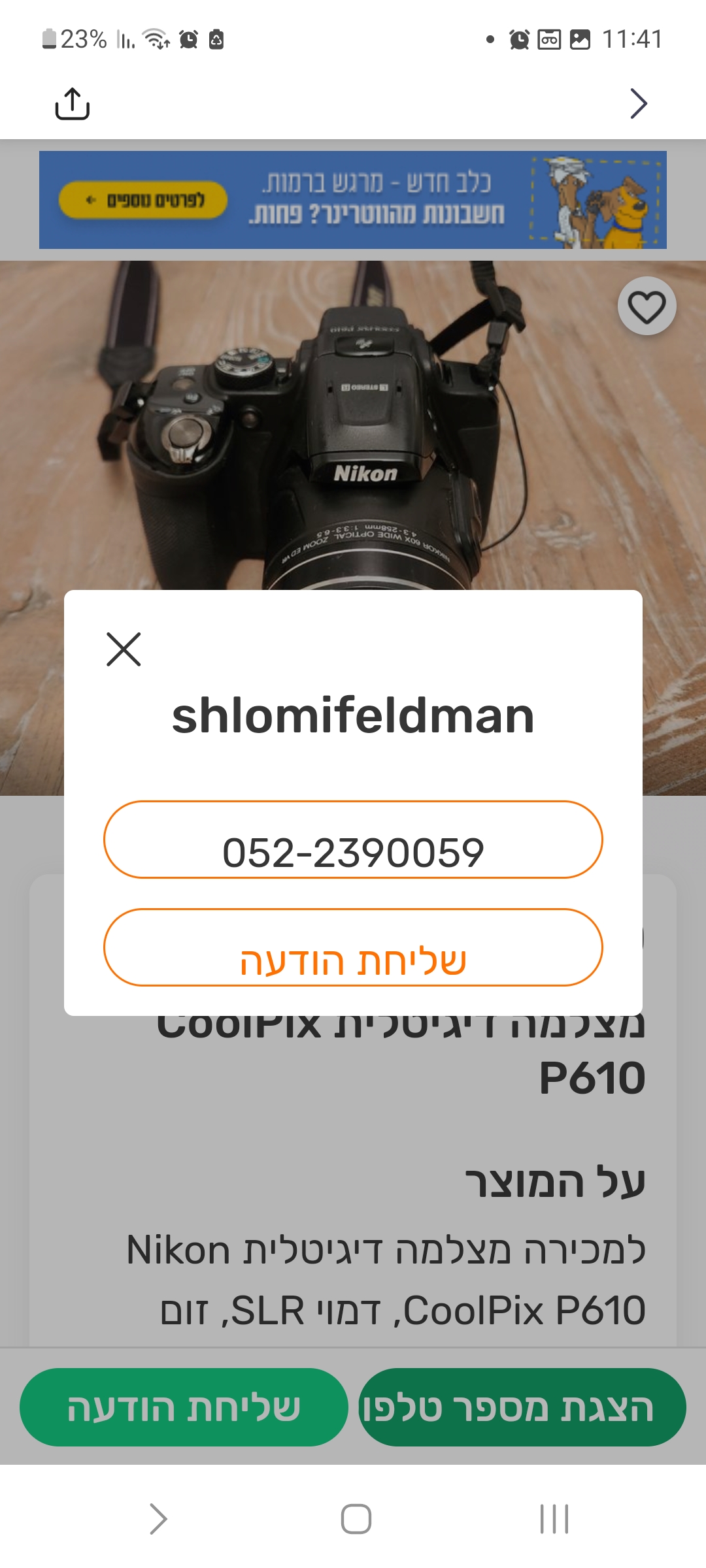706x1568 pixels.
Task: Go back using the top arrow
Action: click(638, 104)
